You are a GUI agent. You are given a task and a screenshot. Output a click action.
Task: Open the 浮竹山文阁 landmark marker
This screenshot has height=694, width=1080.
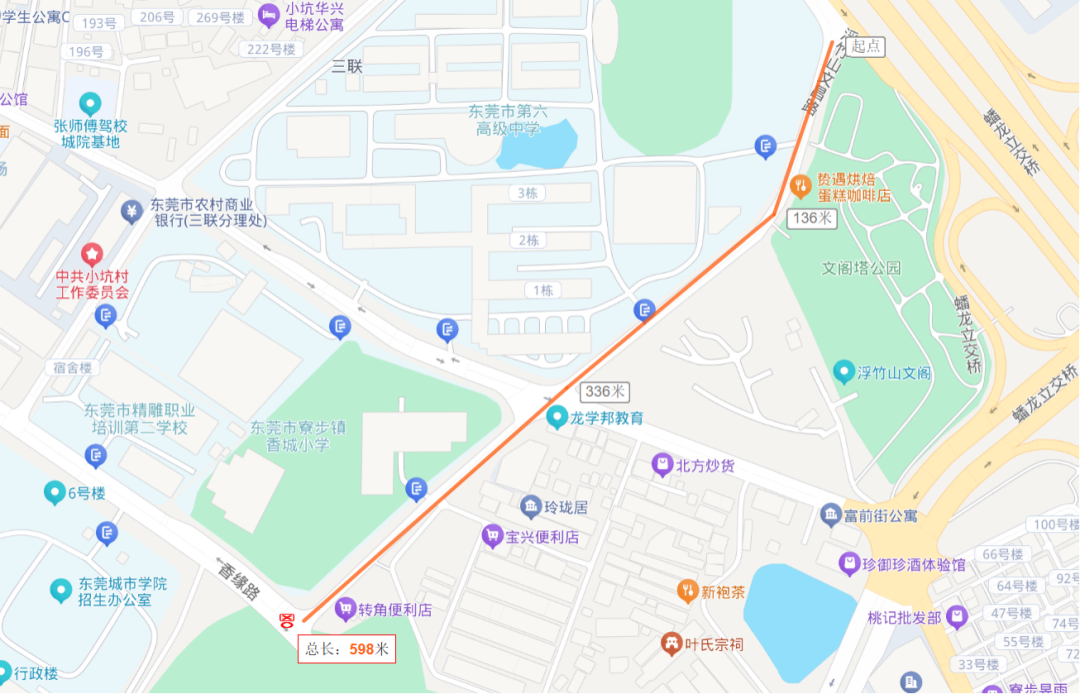pyautogui.click(x=844, y=373)
